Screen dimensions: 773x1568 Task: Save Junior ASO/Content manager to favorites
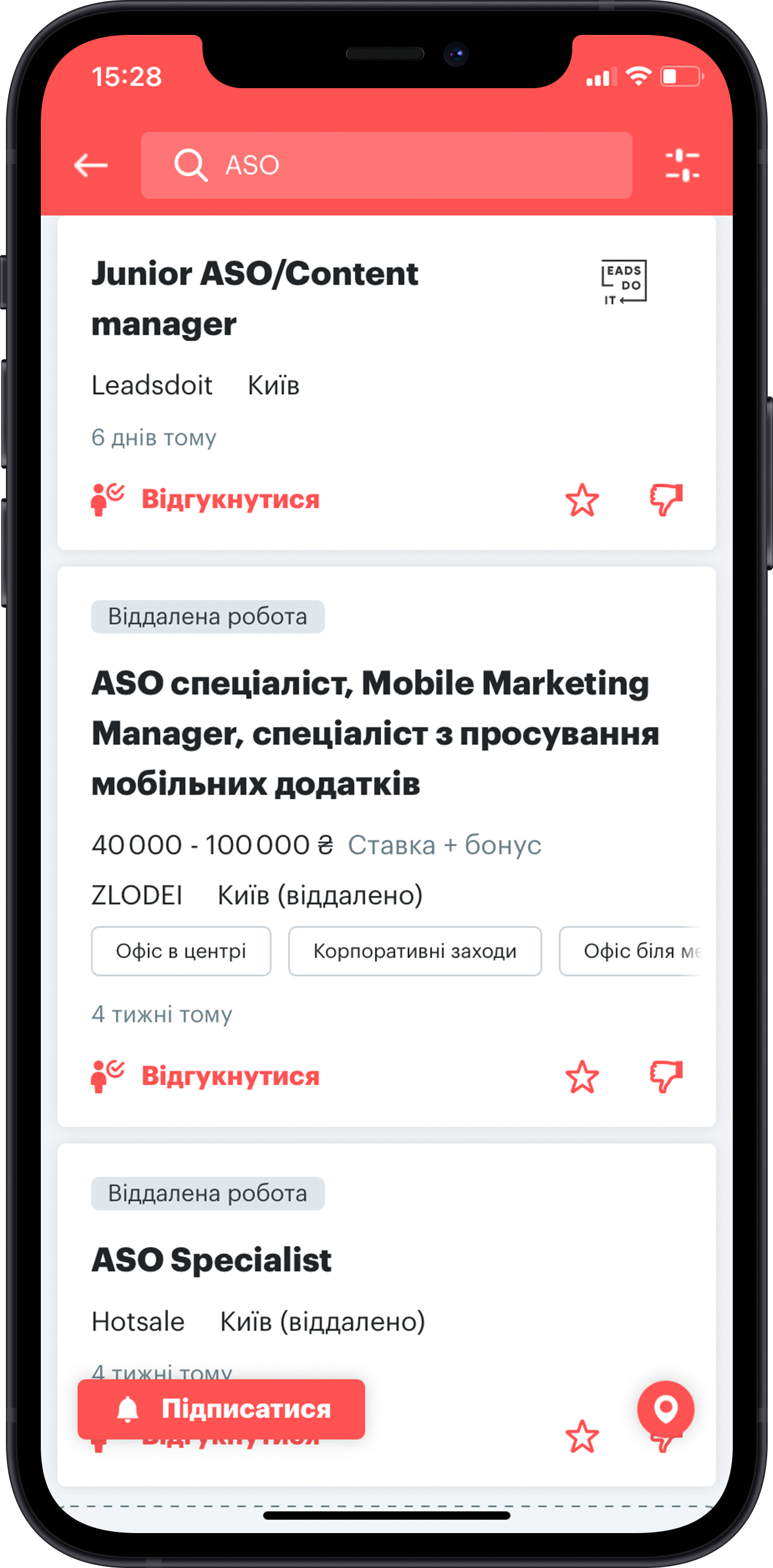click(582, 501)
